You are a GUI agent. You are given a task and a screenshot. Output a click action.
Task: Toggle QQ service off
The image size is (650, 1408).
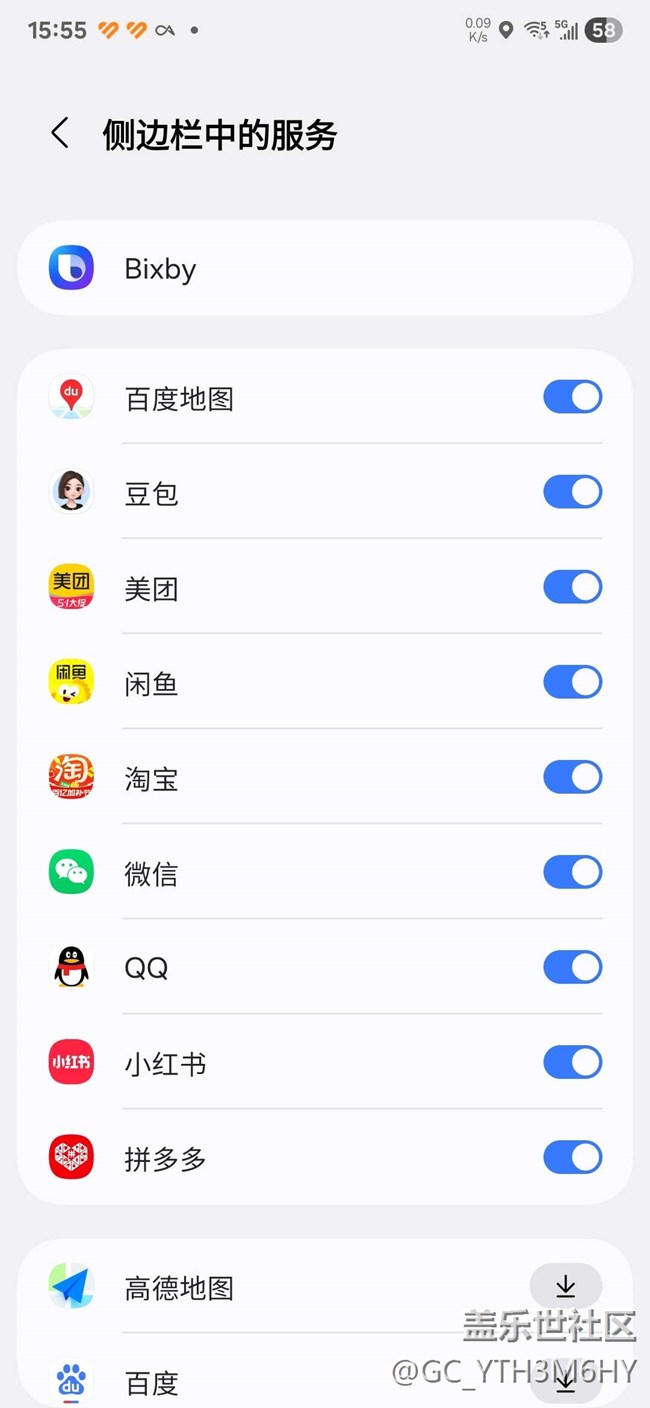(x=572, y=967)
